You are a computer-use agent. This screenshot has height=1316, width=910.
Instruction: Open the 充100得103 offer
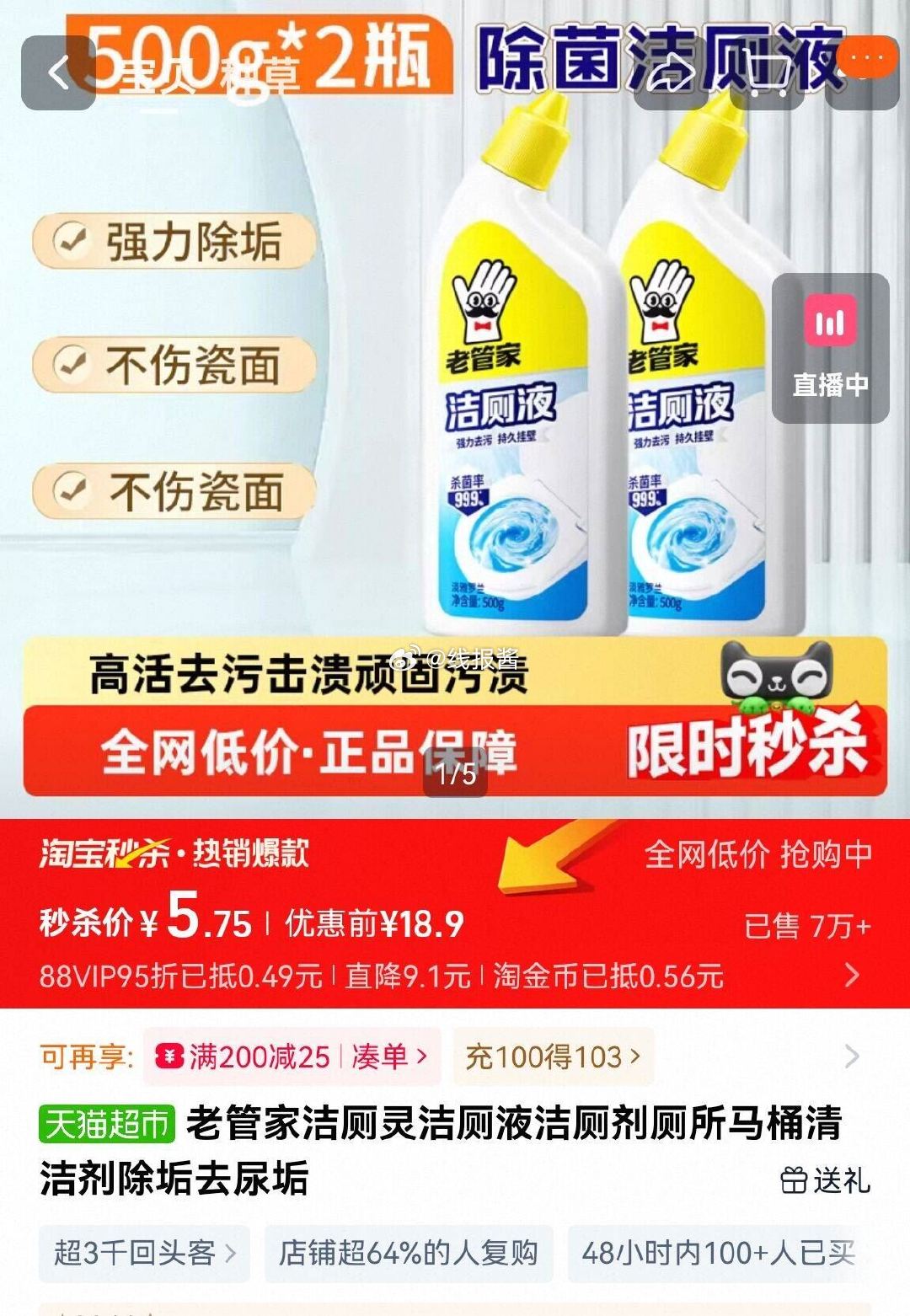pos(553,1057)
